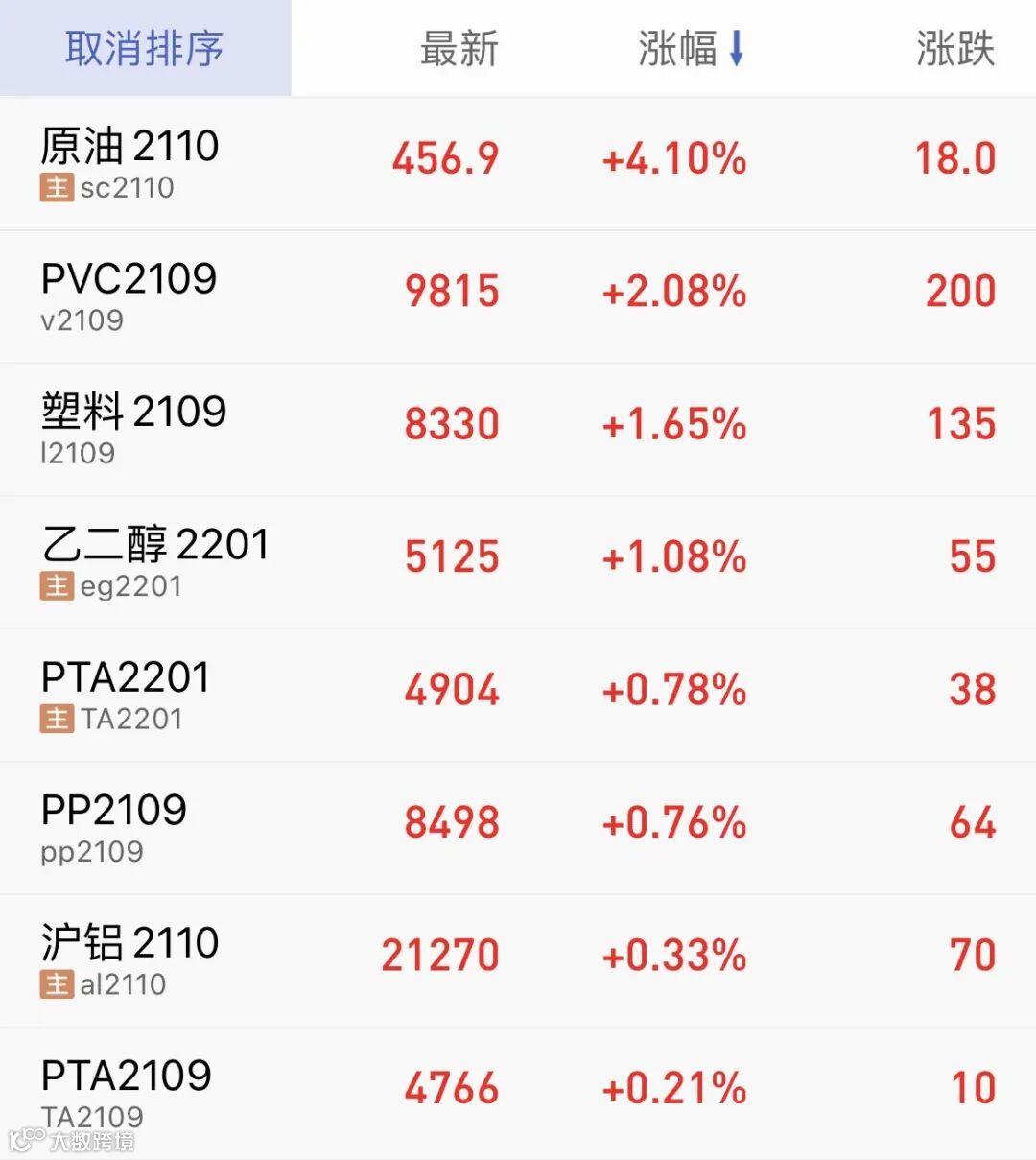The height and width of the screenshot is (1160, 1036).
Task: Open the 沪铝2110 contract row
Action: click(518, 961)
